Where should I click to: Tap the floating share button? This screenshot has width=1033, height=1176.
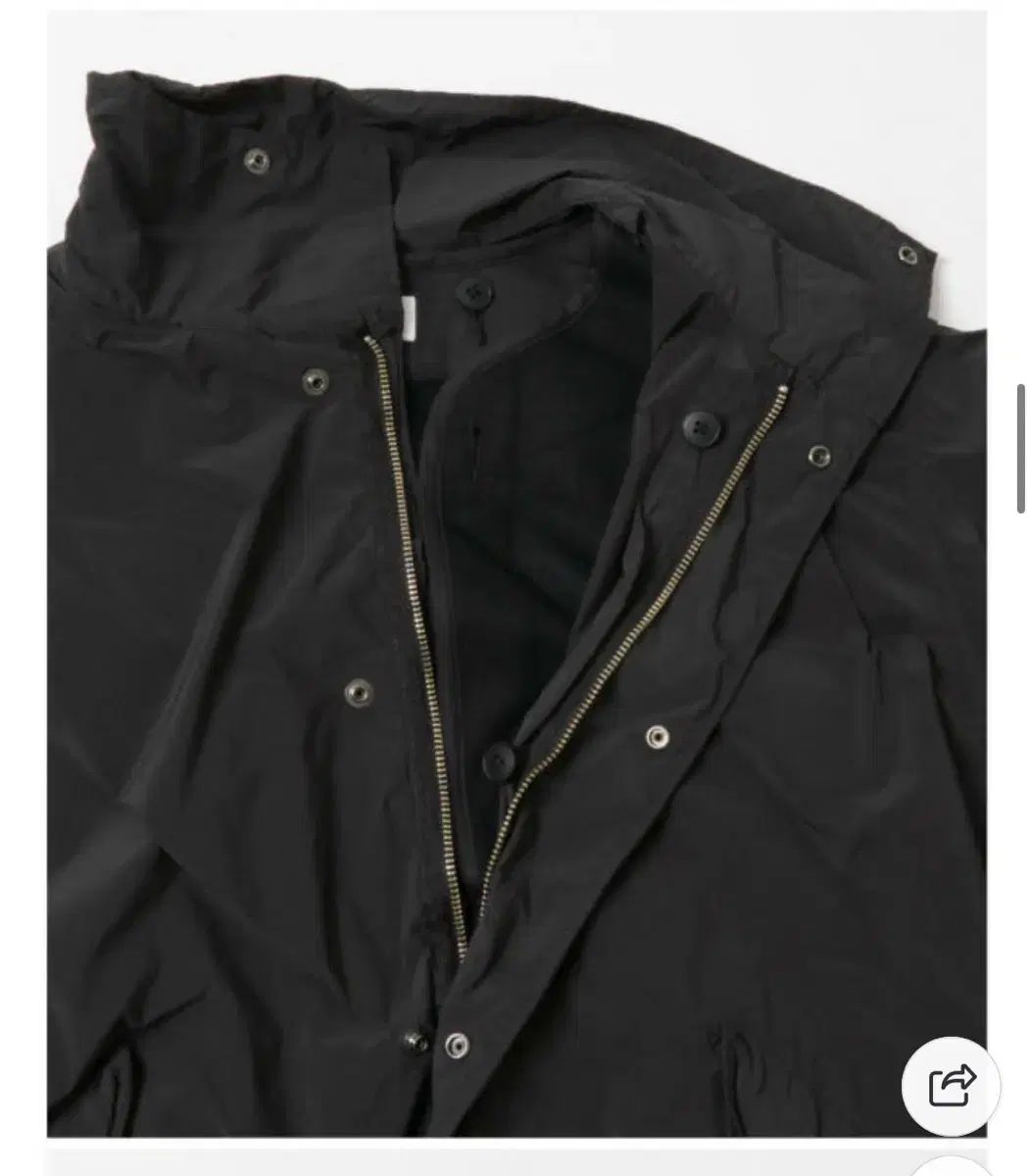click(952, 1086)
